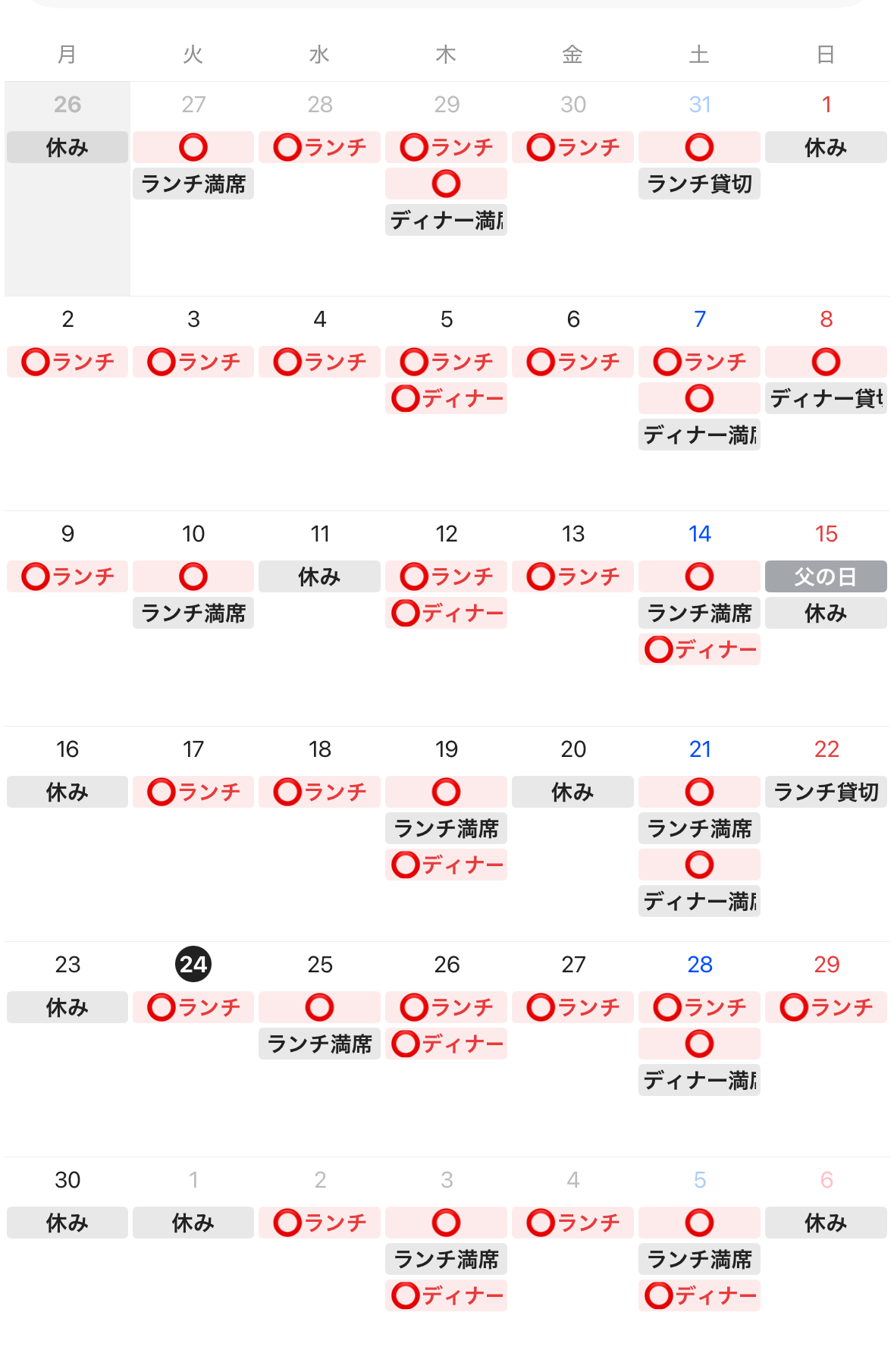Screen dimensions: 894x1372
Task: Open the ディナー event on the 19th
Action: coord(446,865)
